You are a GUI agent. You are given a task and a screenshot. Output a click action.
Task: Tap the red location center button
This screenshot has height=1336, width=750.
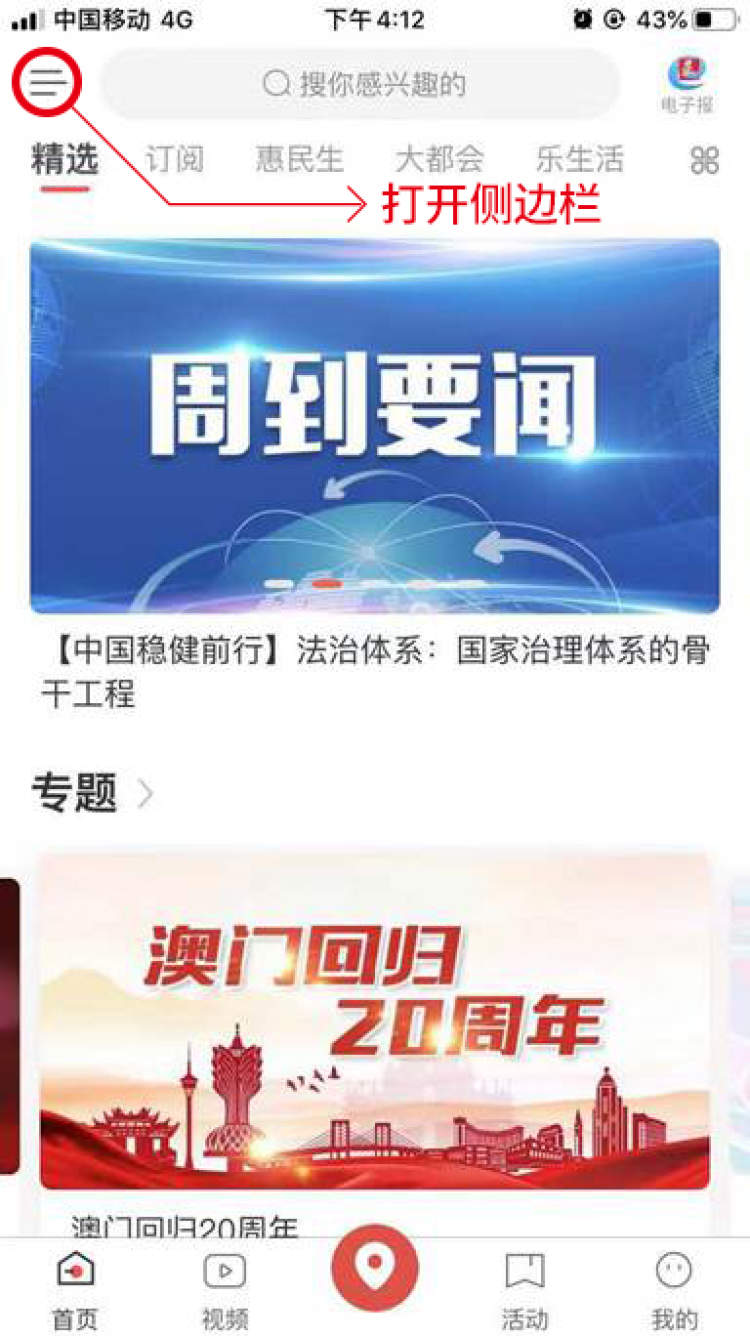pyautogui.click(x=375, y=1268)
